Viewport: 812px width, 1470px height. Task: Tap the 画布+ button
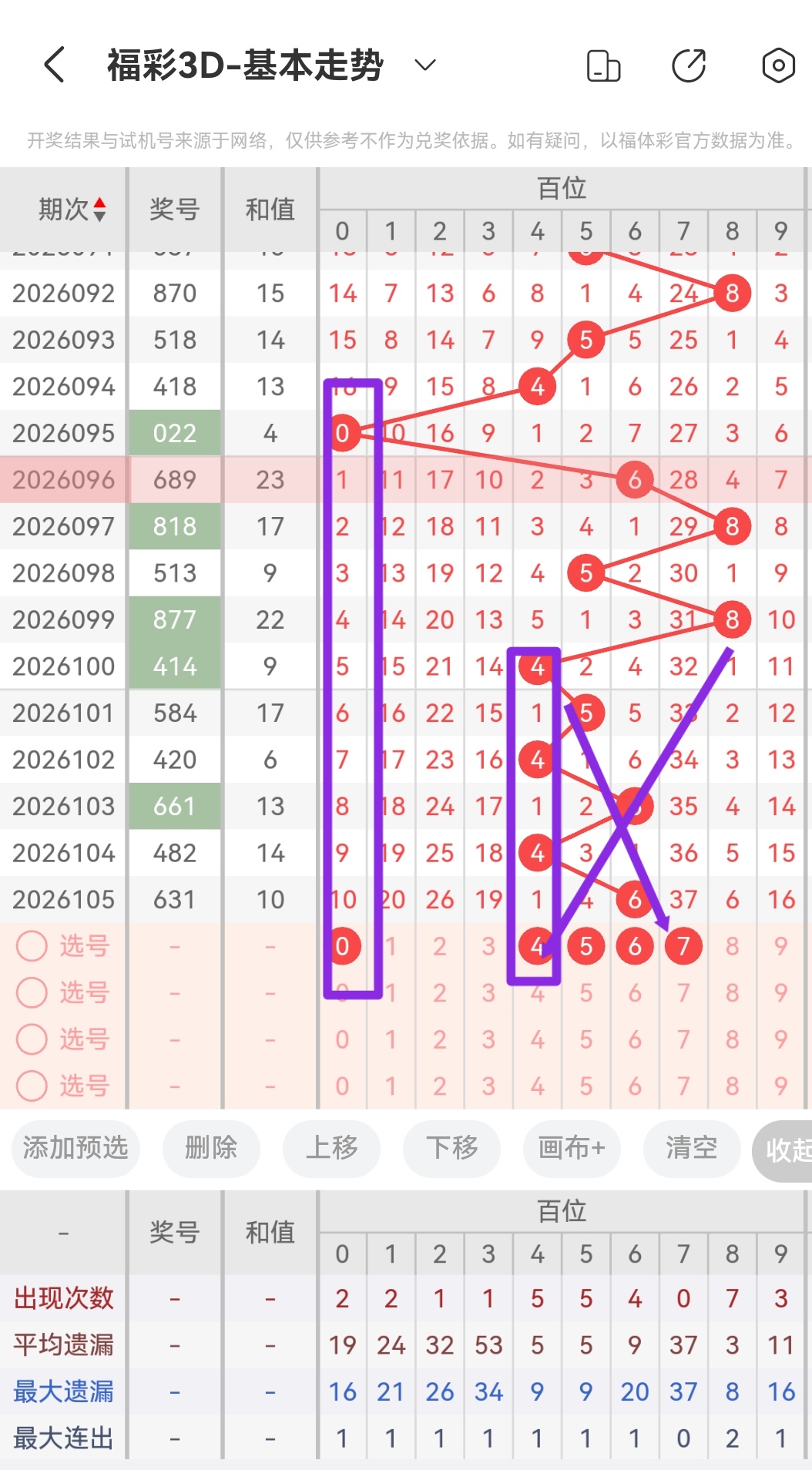[572, 1148]
